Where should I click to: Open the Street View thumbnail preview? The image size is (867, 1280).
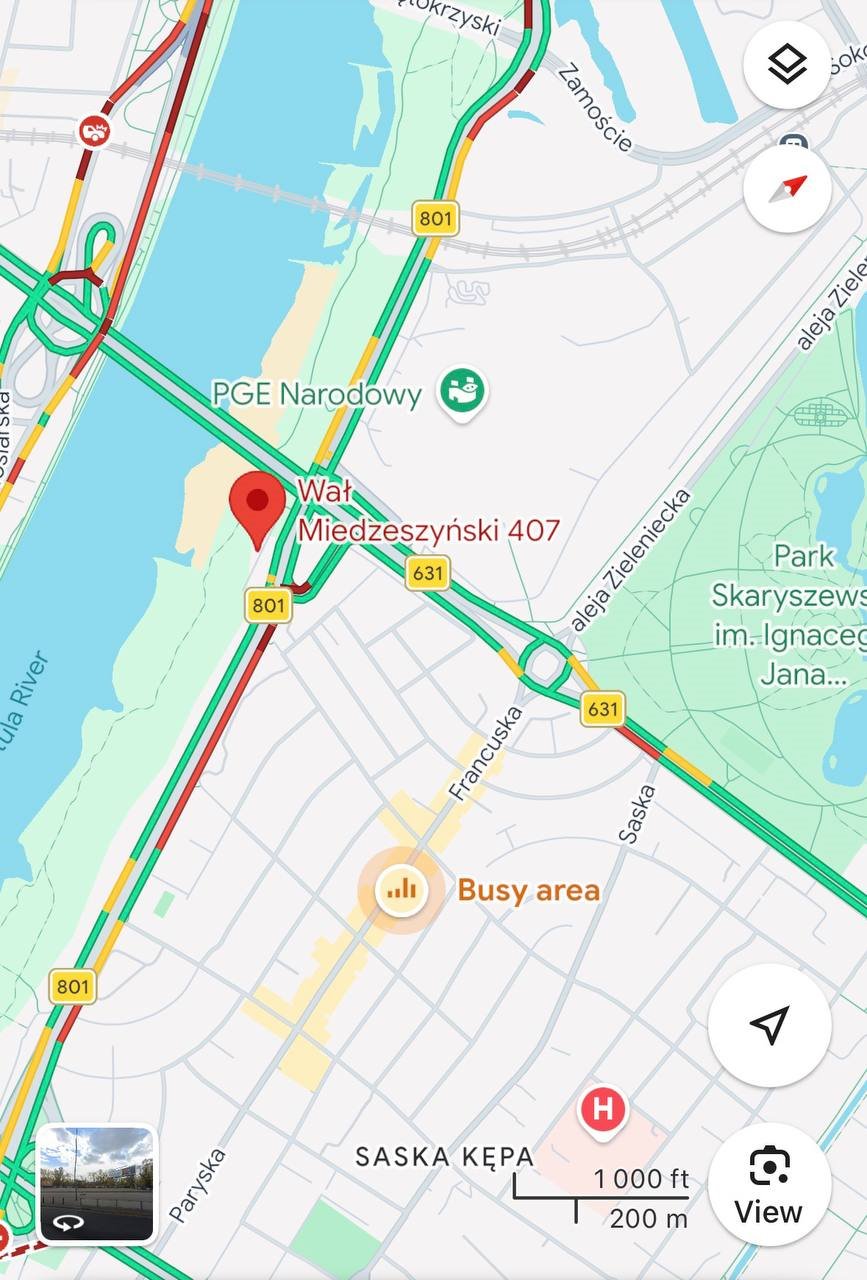click(96, 1183)
